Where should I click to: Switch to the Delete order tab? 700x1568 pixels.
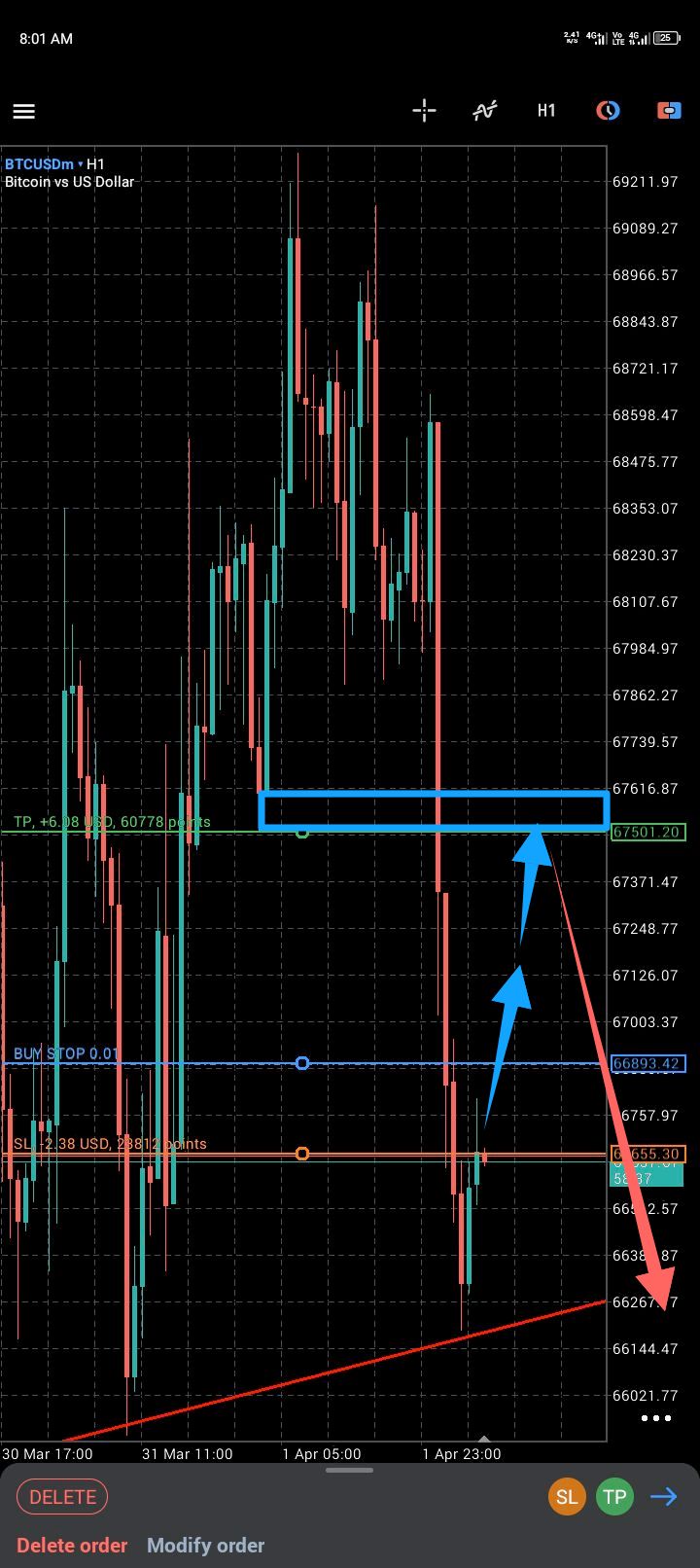(x=72, y=1546)
